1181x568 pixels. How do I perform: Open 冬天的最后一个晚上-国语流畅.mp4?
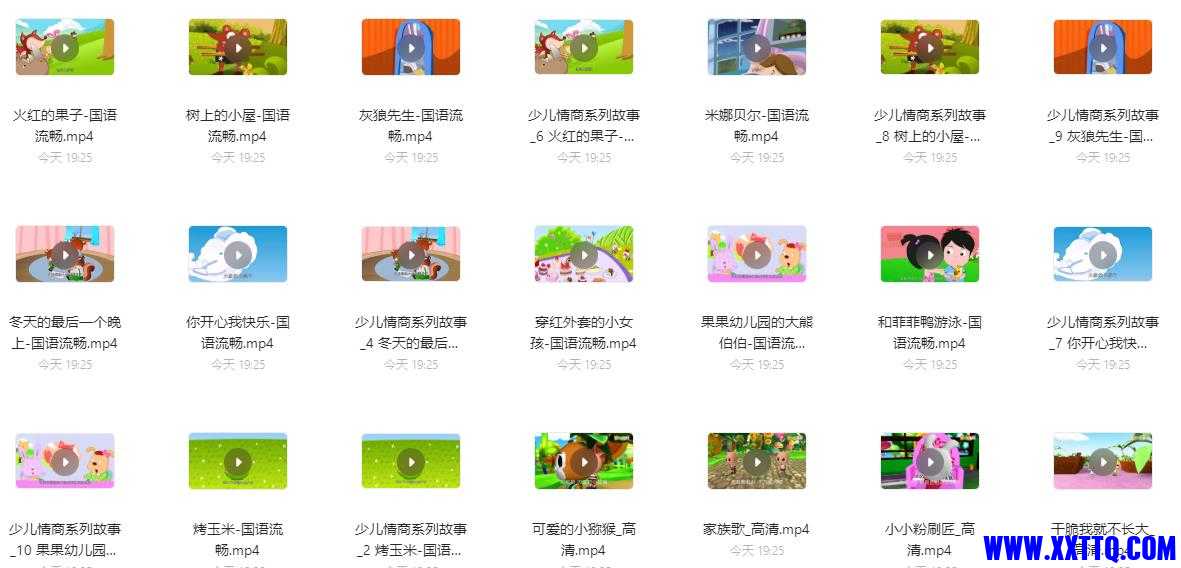pyautogui.click(x=65, y=254)
